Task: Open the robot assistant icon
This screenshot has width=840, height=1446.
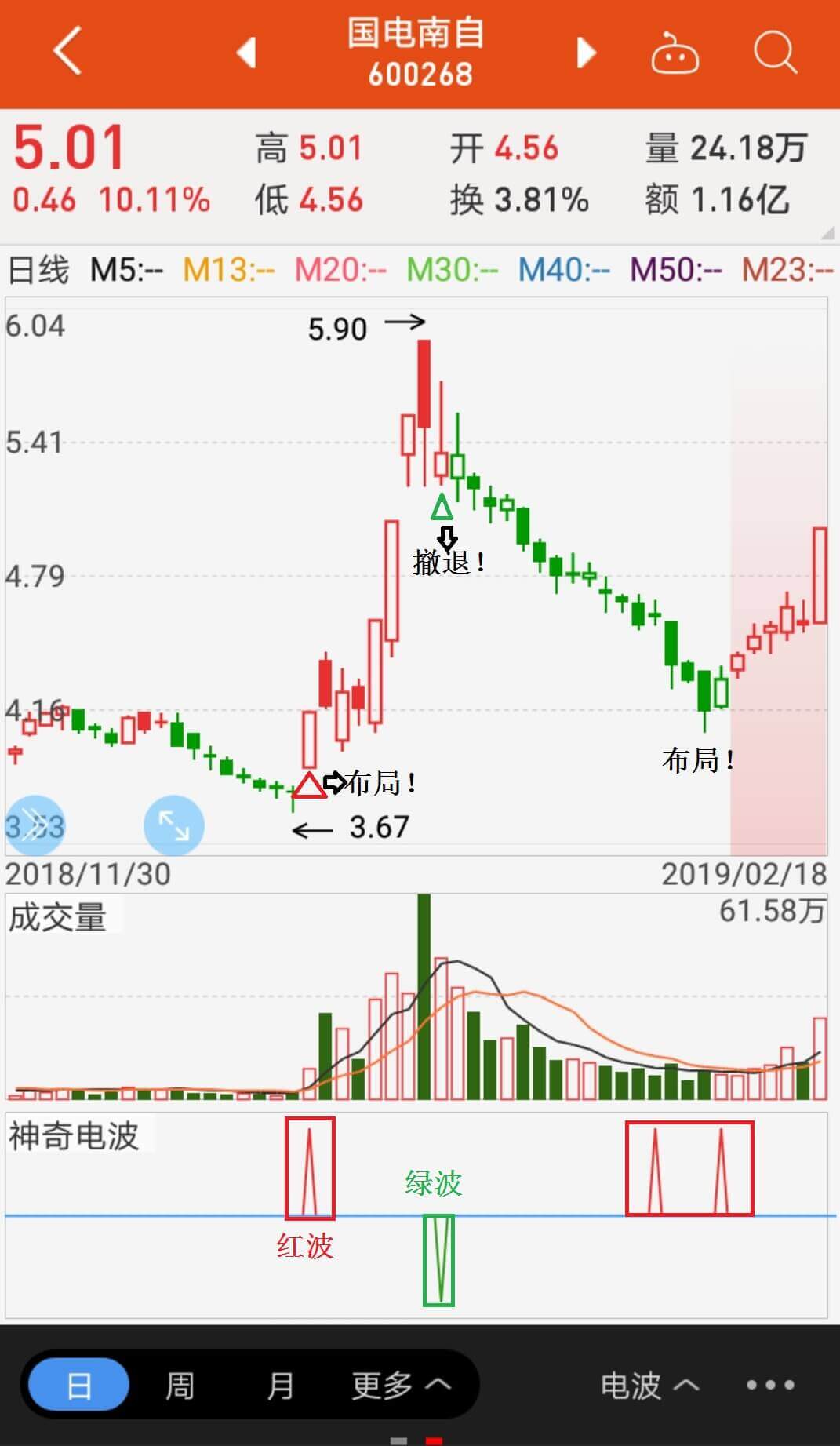Action: pos(675,53)
